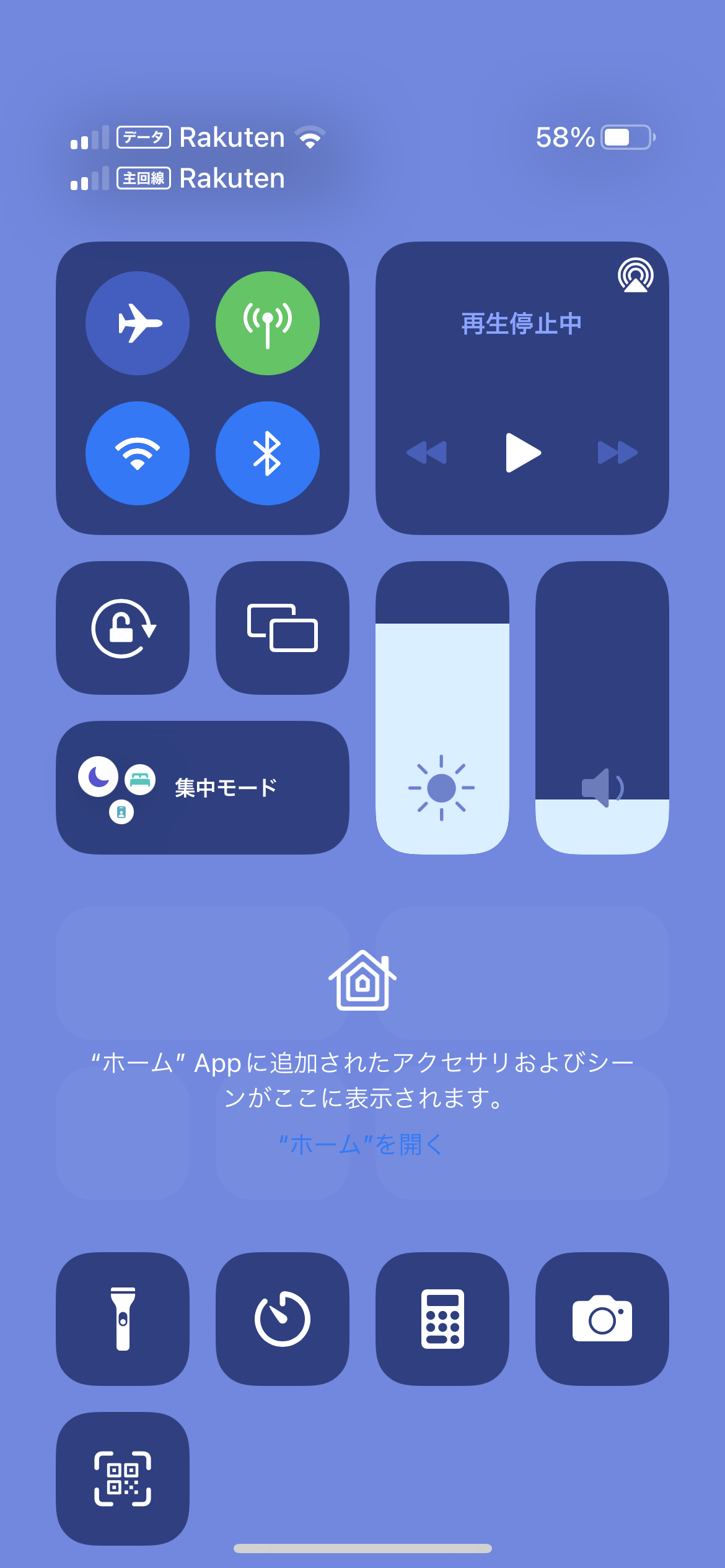Skip to previous track

[427, 453]
